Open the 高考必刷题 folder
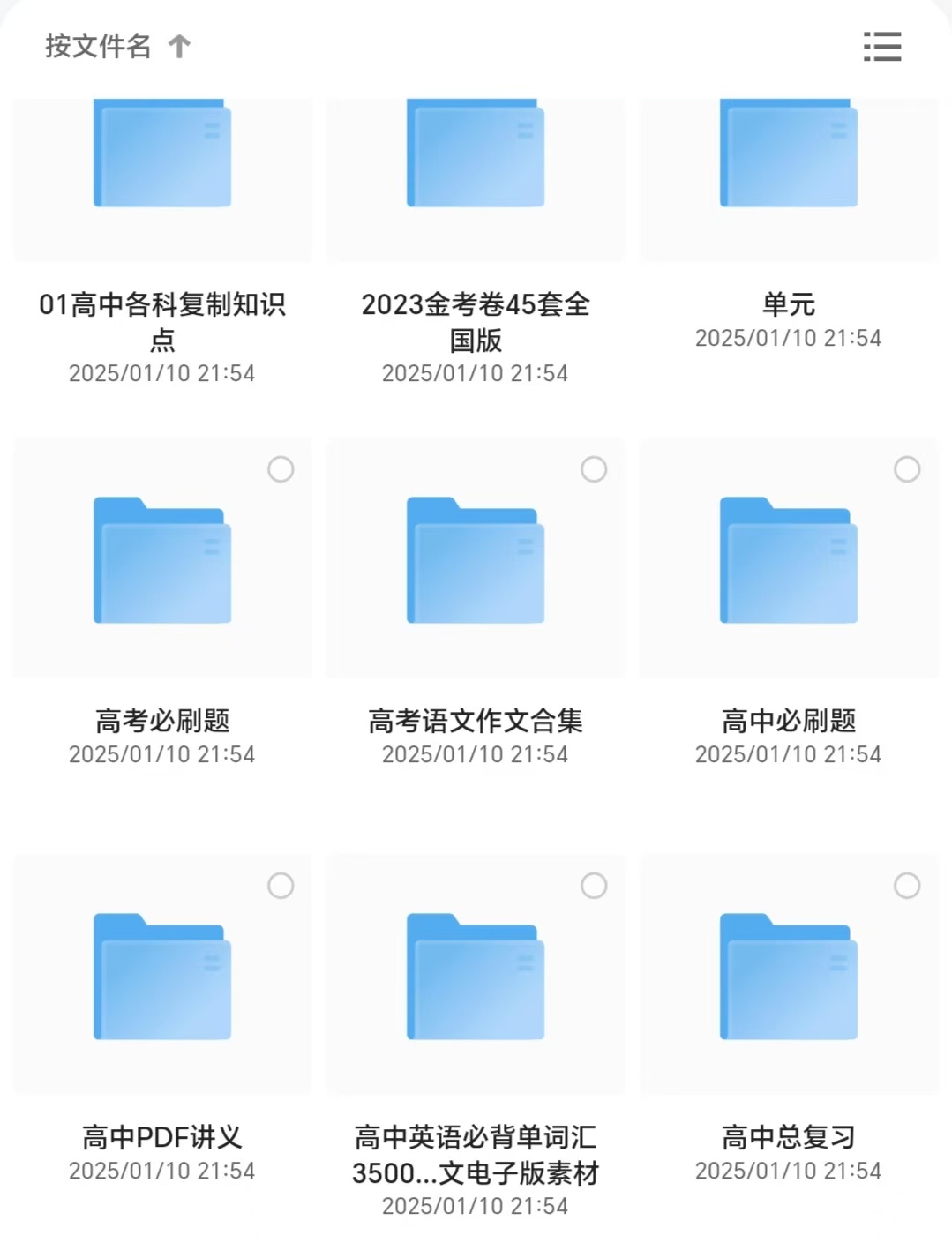The width and height of the screenshot is (952, 1243). pyautogui.click(x=162, y=561)
